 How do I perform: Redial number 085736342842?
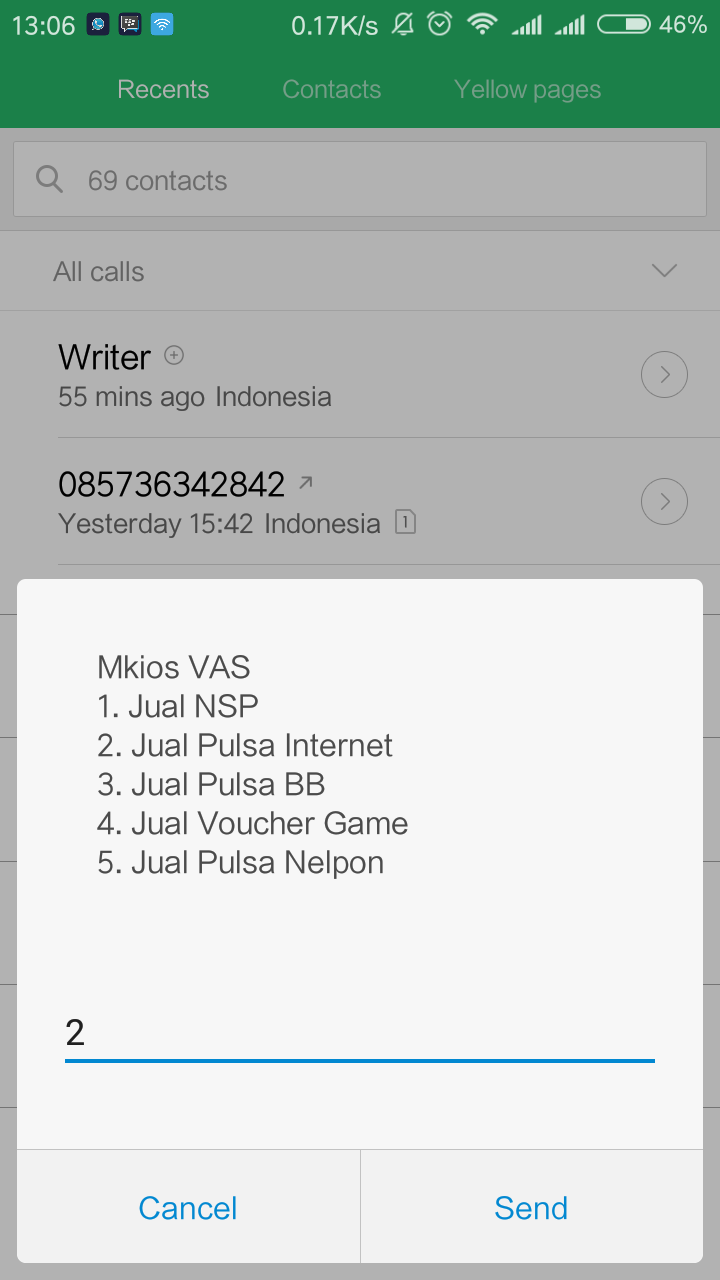pos(300,502)
